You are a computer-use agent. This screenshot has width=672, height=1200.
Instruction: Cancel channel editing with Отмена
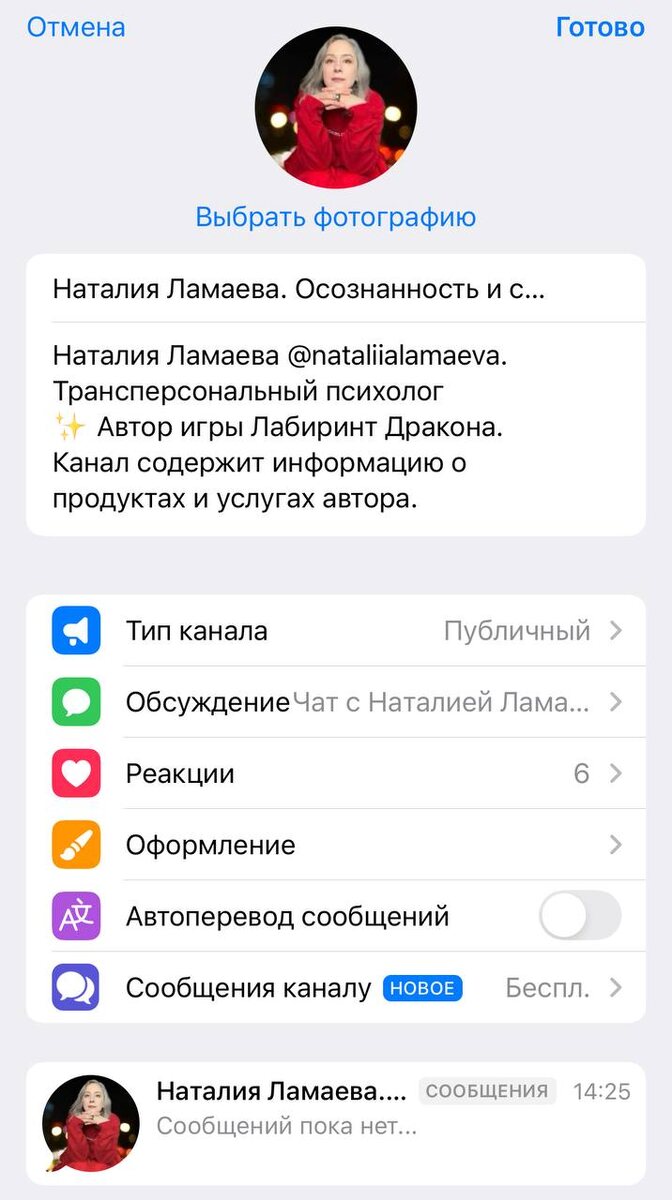(76, 27)
